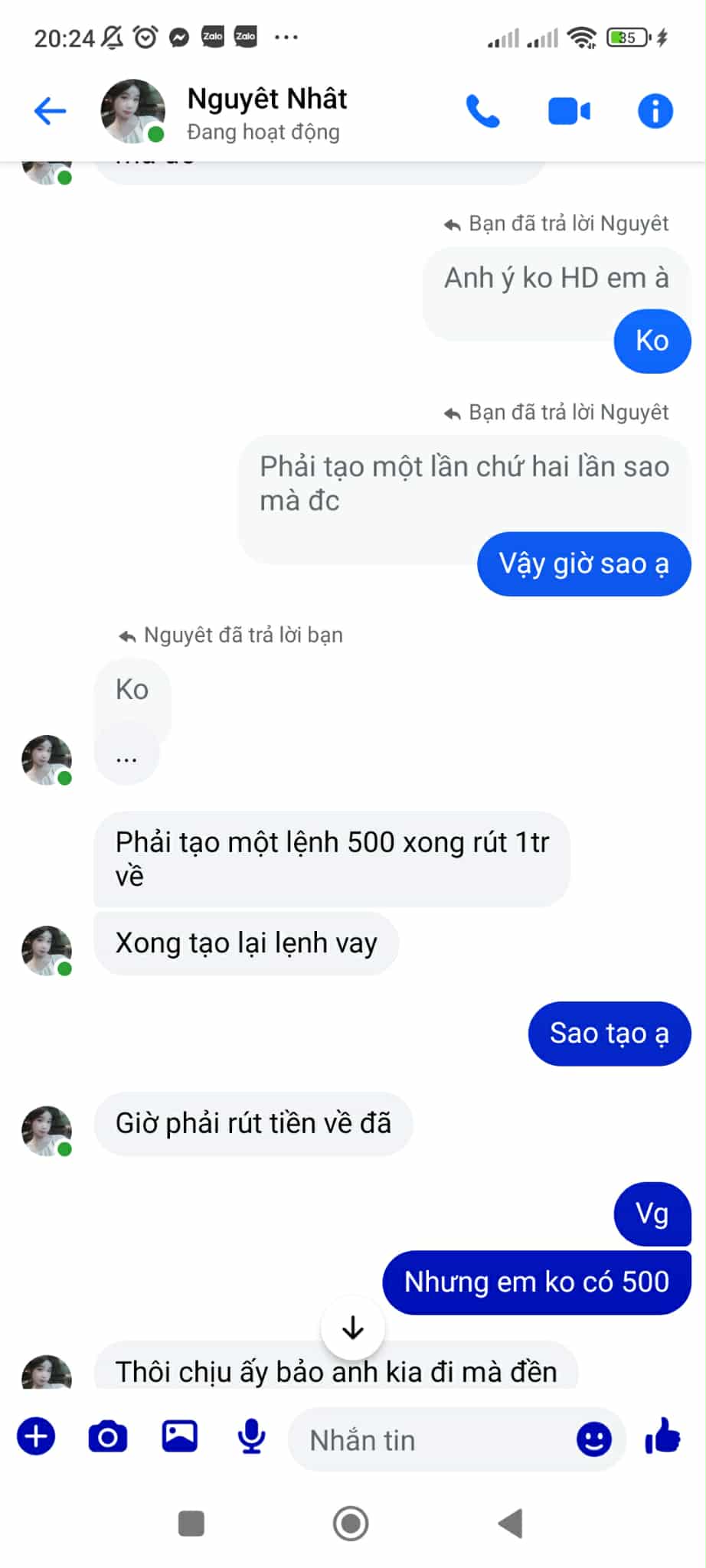Open the camera to take a photo
The image size is (706, 1568).
coord(108,1437)
